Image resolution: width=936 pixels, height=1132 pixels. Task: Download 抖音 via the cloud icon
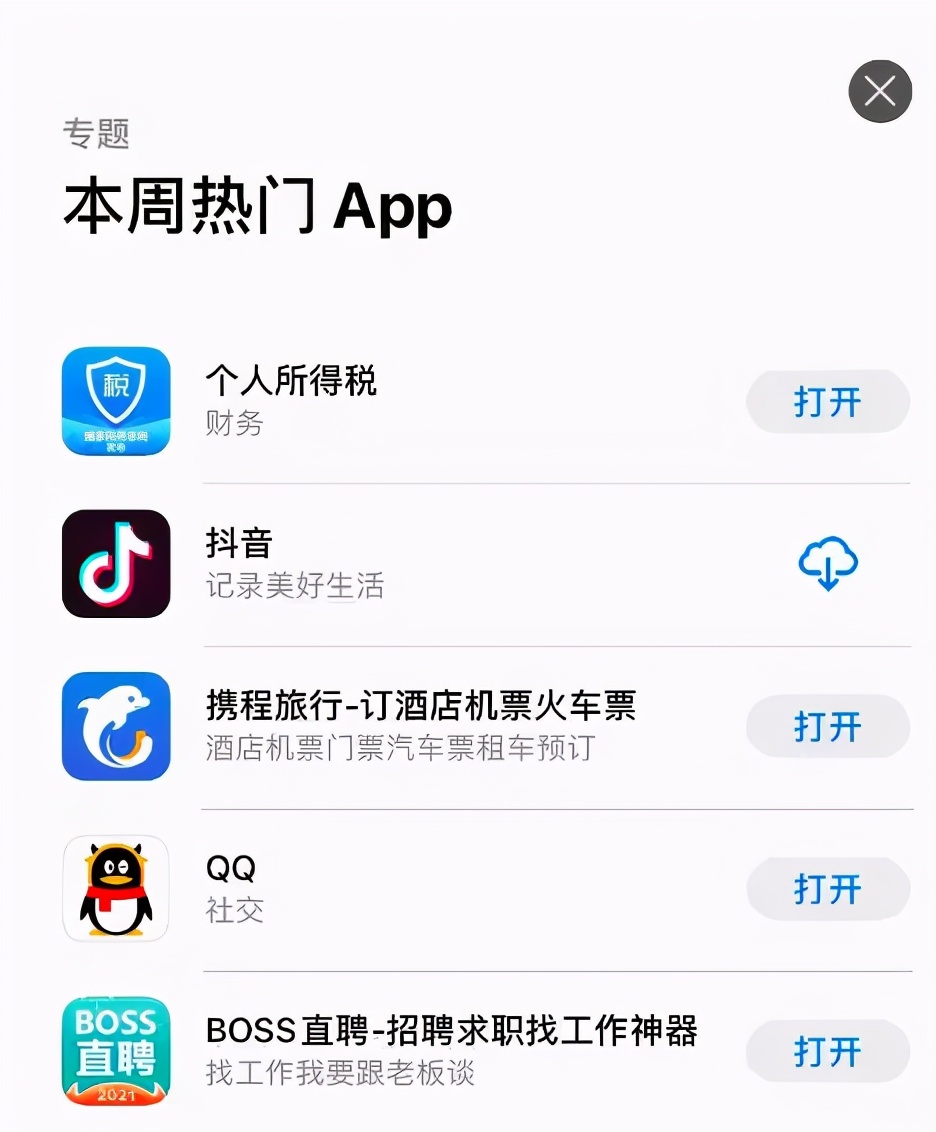pos(827,564)
